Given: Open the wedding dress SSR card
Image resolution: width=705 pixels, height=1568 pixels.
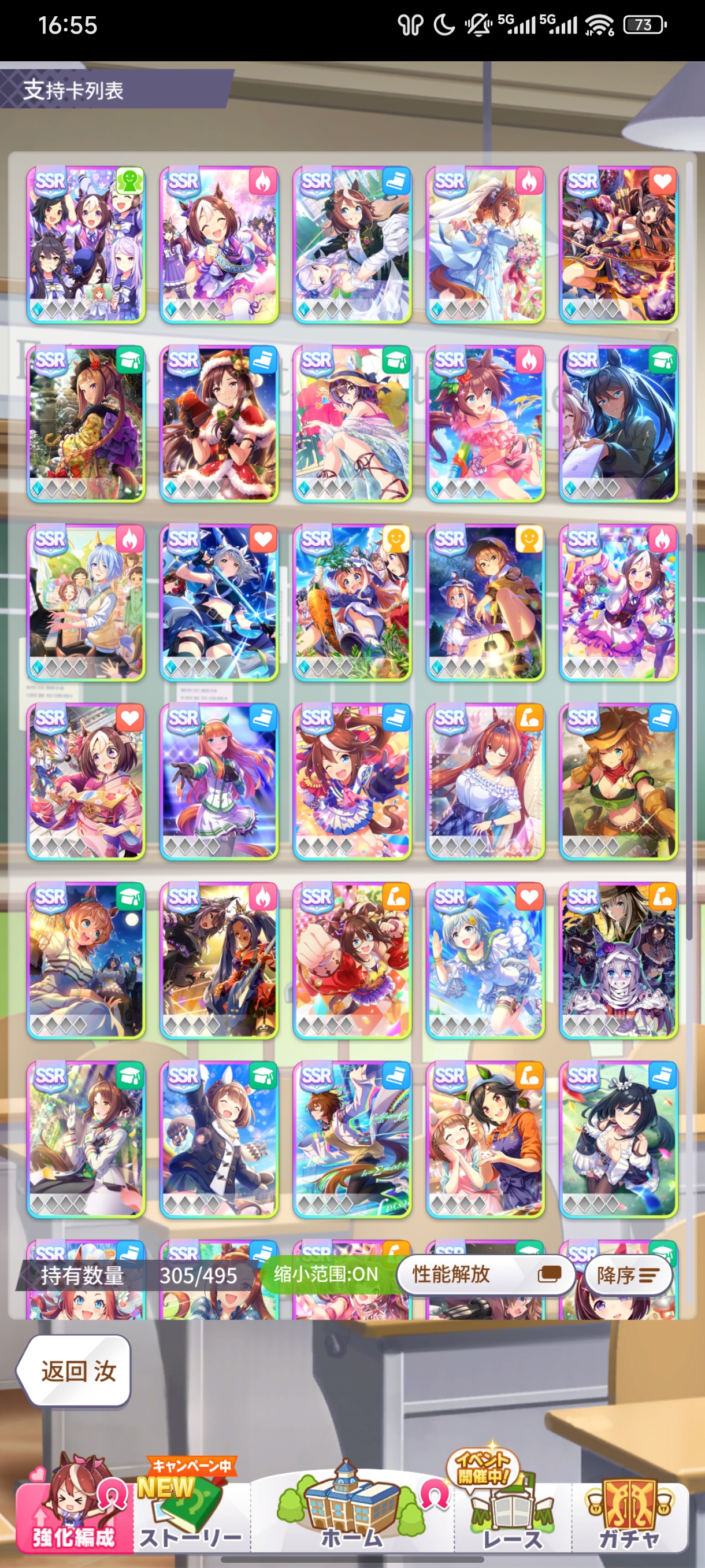Looking at the screenshot, I should click(x=485, y=245).
